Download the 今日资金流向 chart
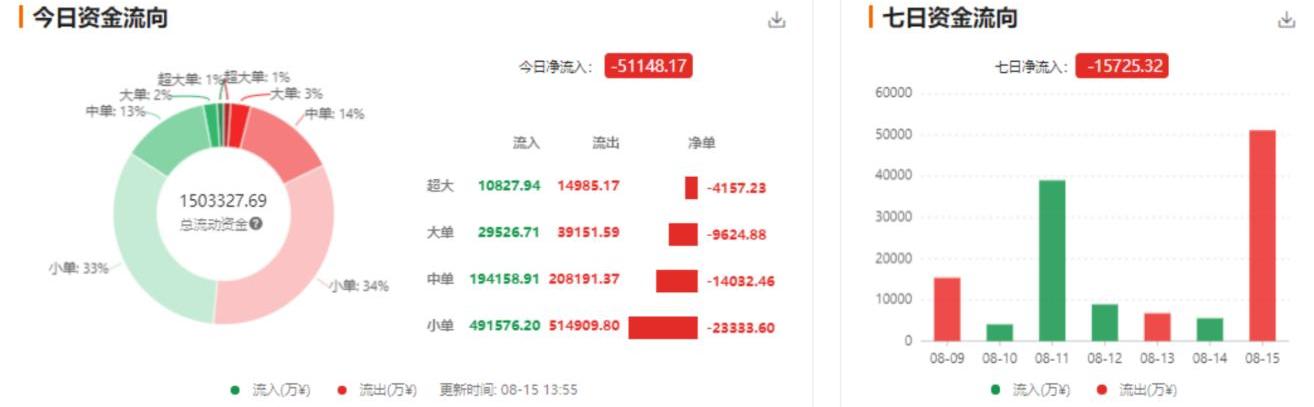Image resolution: width=1314 pixels, height=407 pixels. [x=776, y=20]
